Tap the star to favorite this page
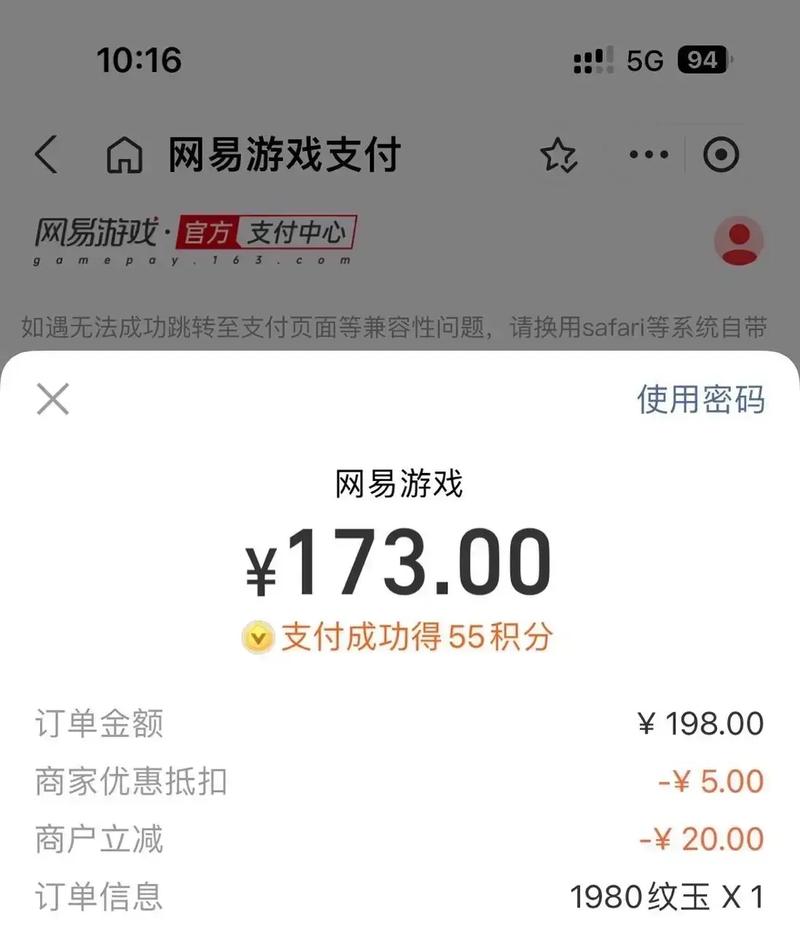 560,155
